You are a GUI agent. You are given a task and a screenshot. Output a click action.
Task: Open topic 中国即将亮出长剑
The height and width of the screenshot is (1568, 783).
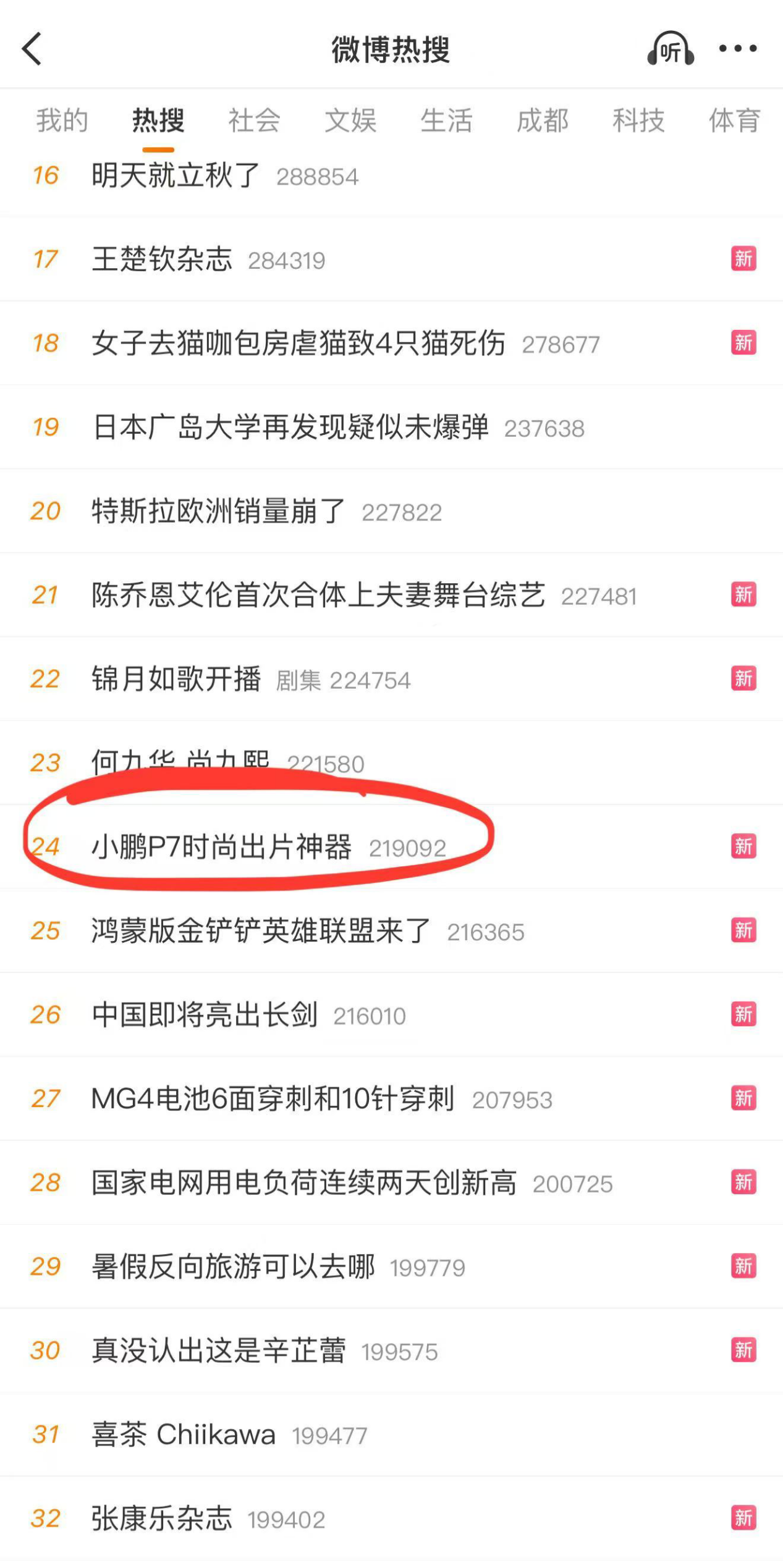pyautogui.click(x=205, y=1015)
